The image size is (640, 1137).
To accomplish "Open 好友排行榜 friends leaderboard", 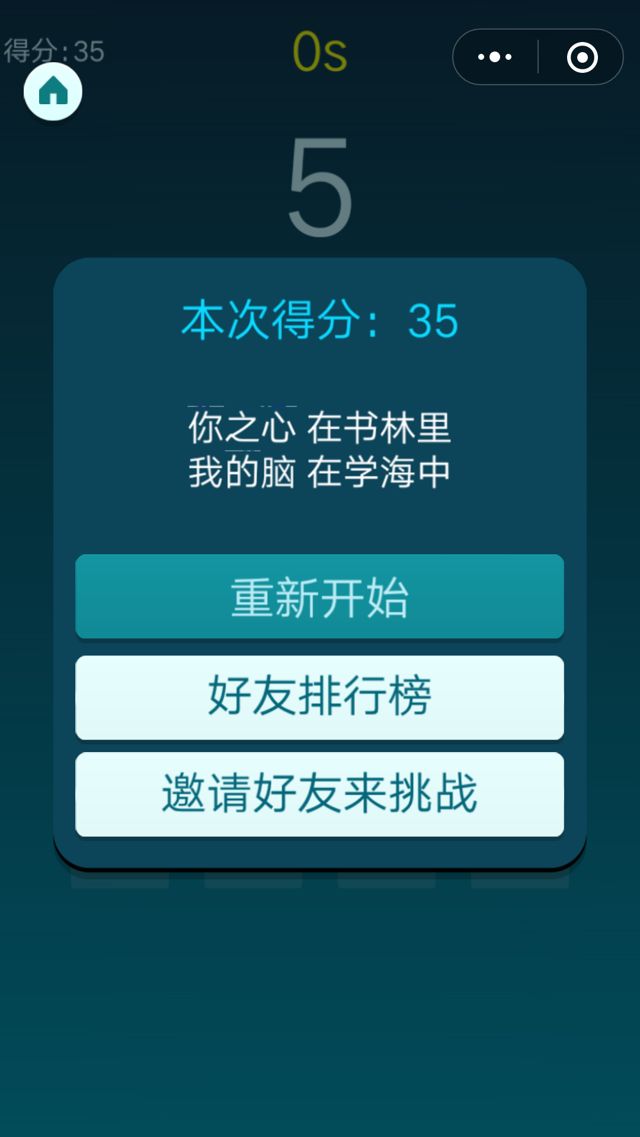I will [319, 697].
